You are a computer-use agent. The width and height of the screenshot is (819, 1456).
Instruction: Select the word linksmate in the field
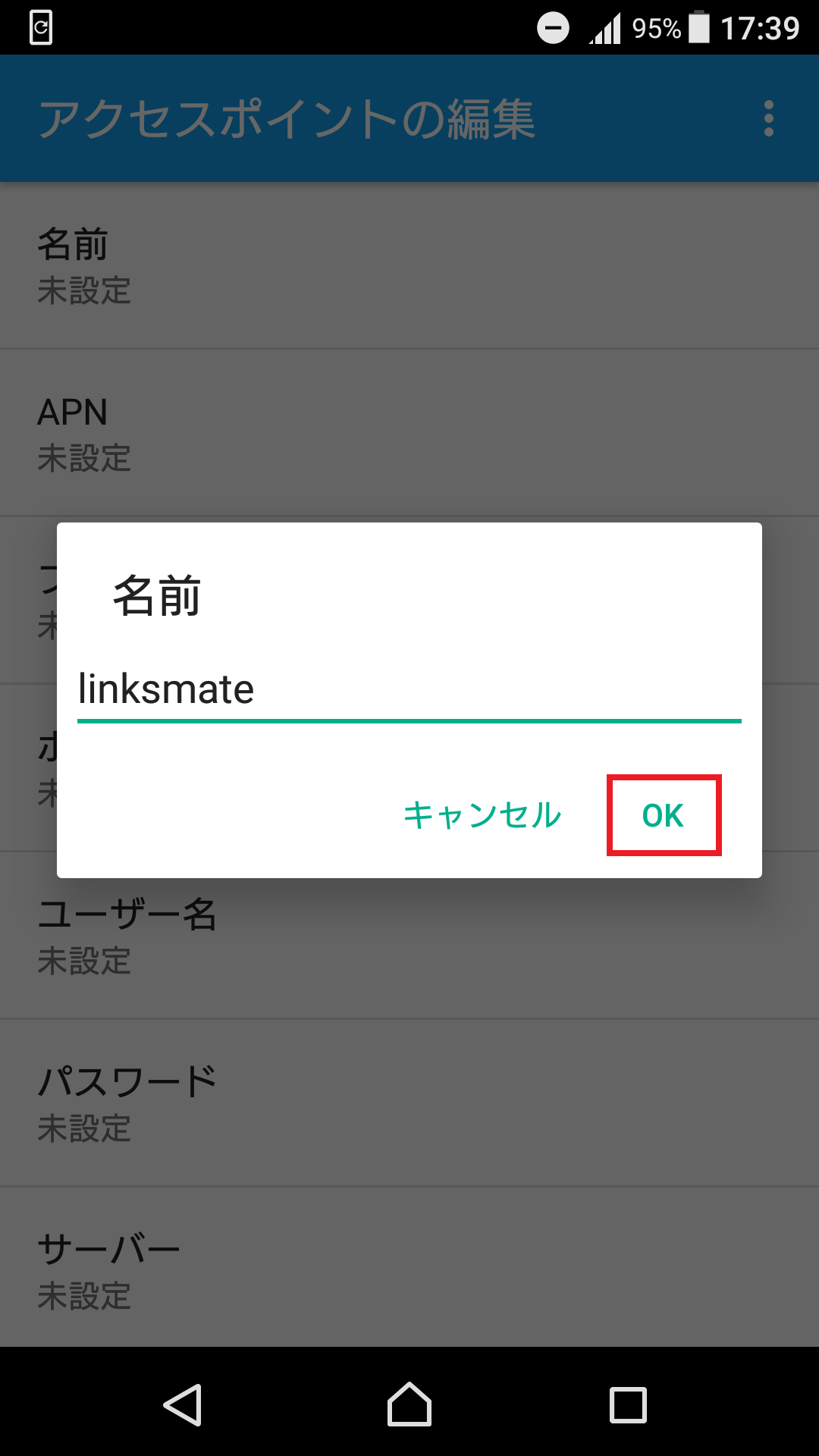165,690
